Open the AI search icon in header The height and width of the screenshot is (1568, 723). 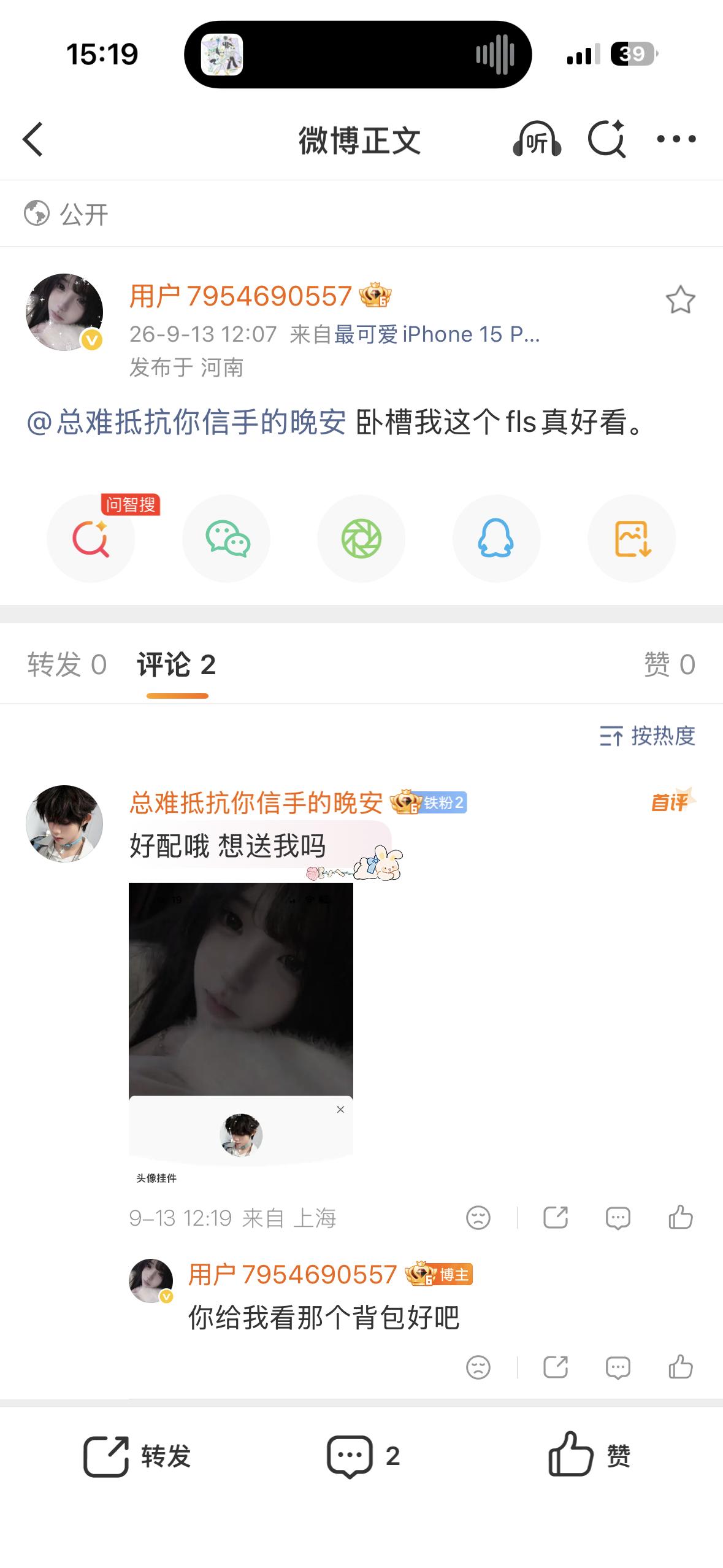(x=606, y=139)
